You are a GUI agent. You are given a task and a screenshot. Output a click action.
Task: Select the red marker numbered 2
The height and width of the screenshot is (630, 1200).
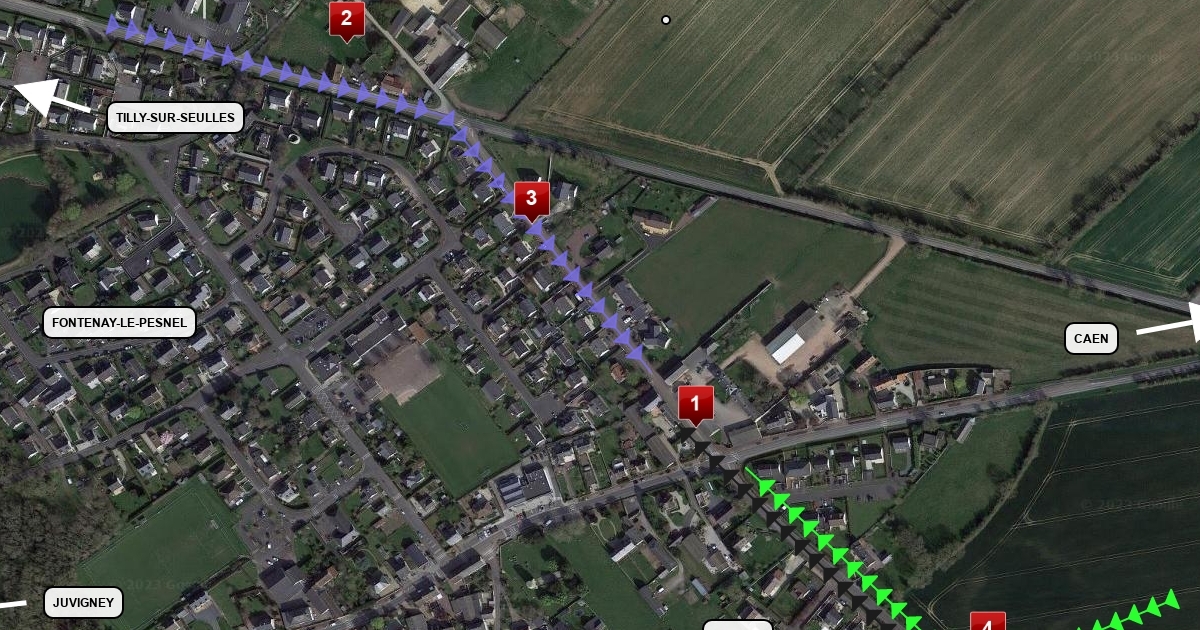(346, 18)
